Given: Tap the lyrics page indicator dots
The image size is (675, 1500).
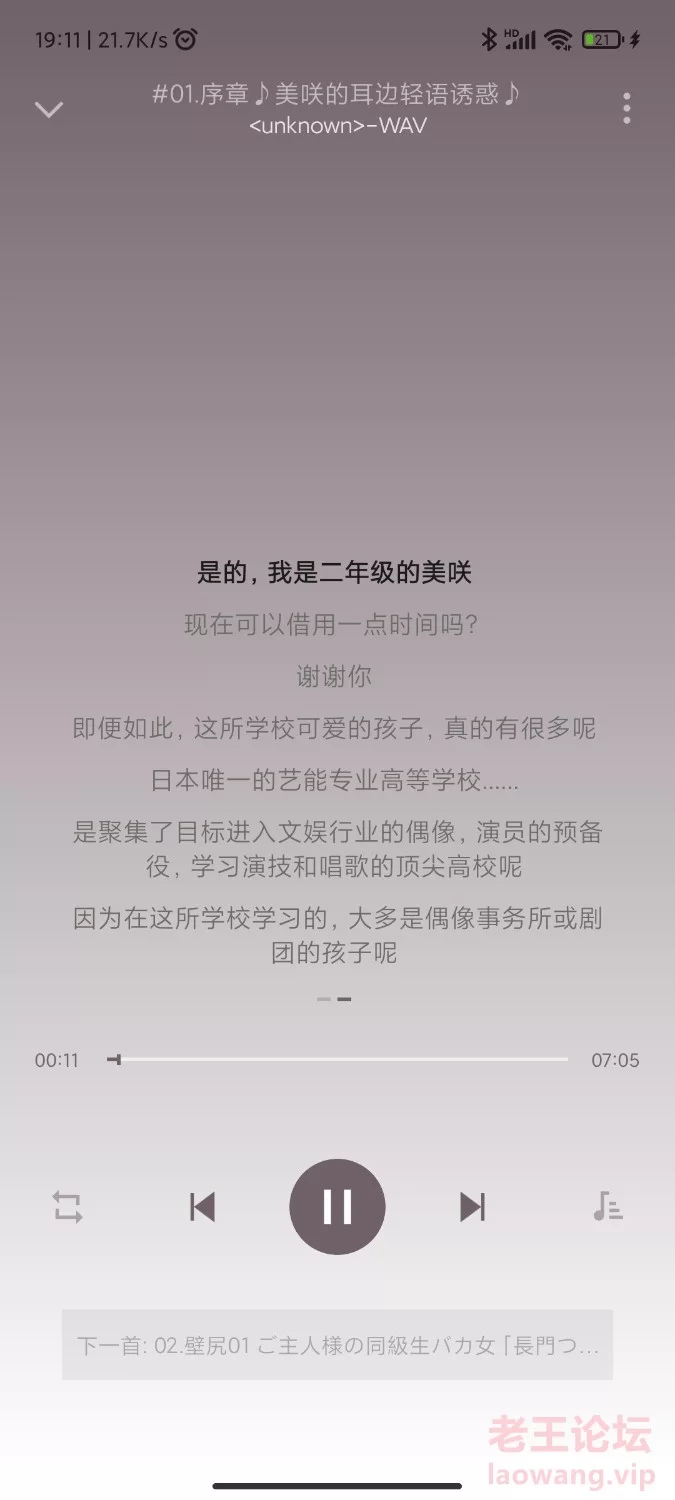Looking at the screenshot, I should 334,999.
